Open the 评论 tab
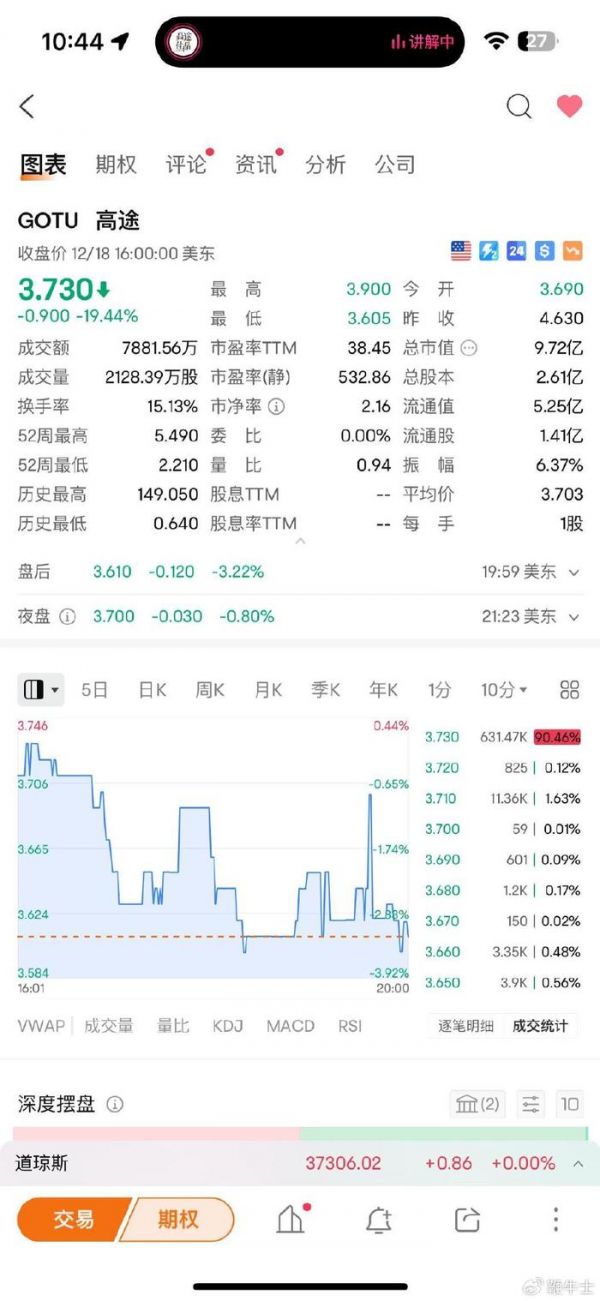Screen dimensions: 600x1301 pos(185,164)
